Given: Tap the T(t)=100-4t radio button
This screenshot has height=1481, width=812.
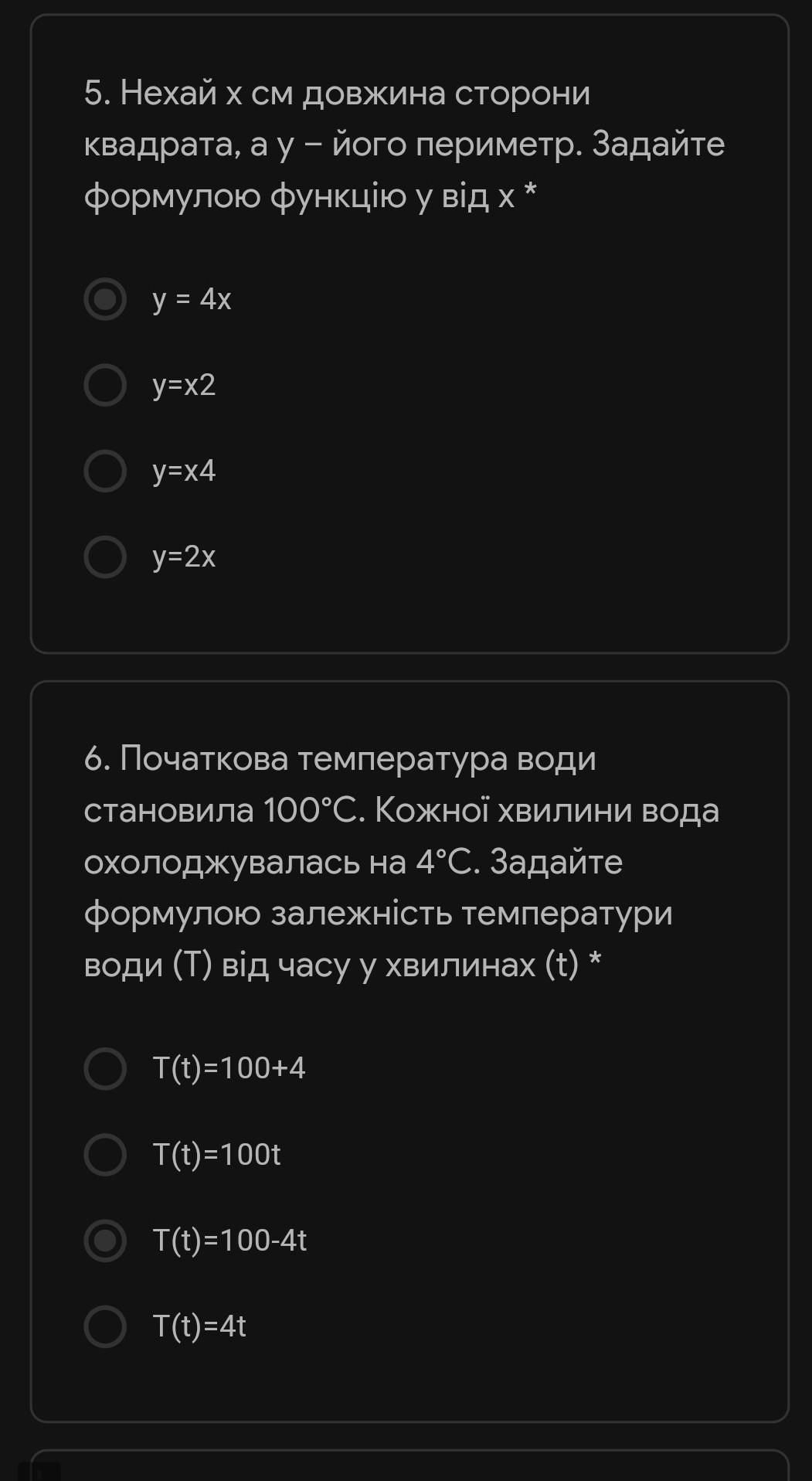Looking at the screenshot, I should tap(105, 1240).
